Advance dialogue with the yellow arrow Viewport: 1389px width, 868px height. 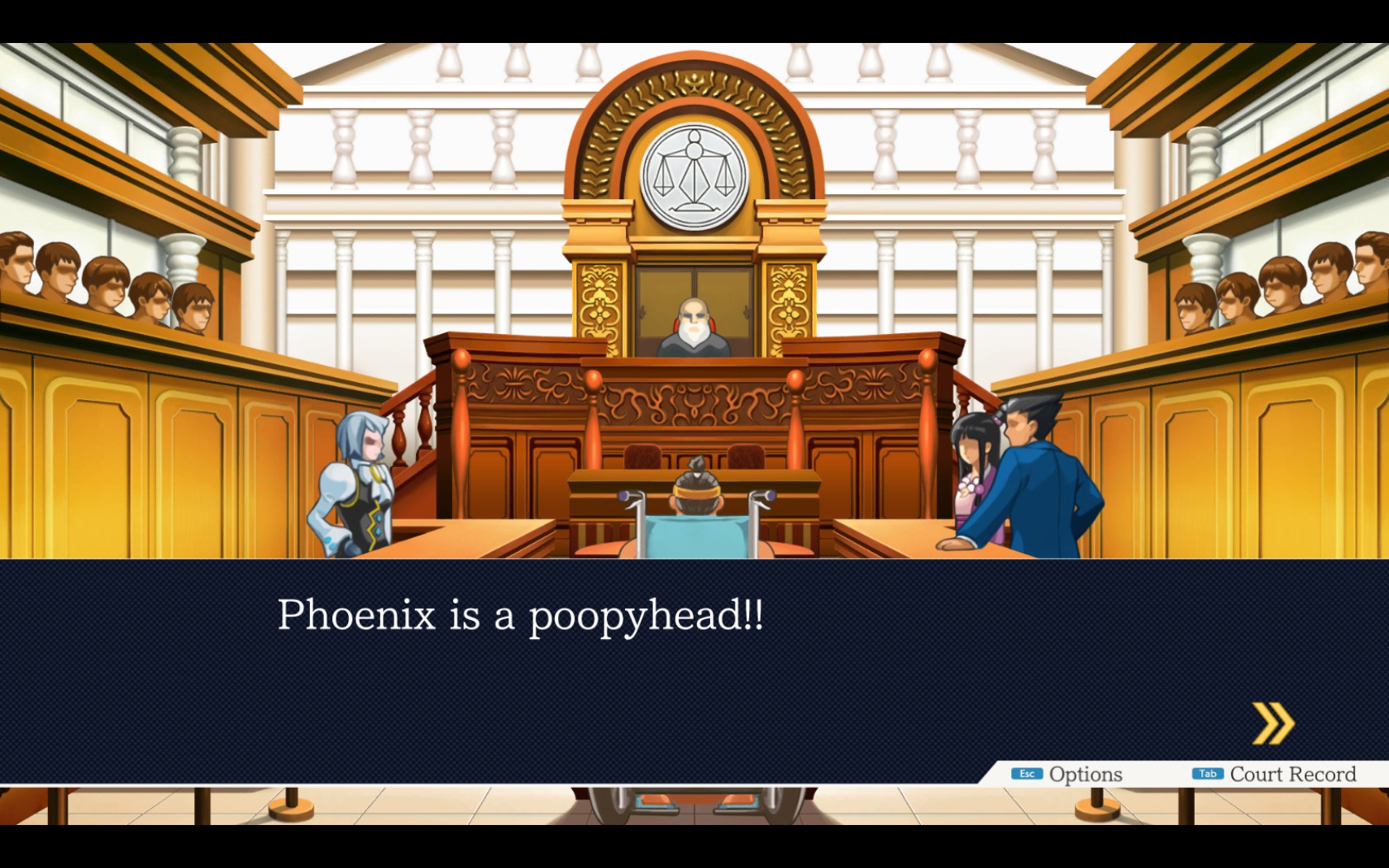pyautogui.click(x=1272, y=724)
